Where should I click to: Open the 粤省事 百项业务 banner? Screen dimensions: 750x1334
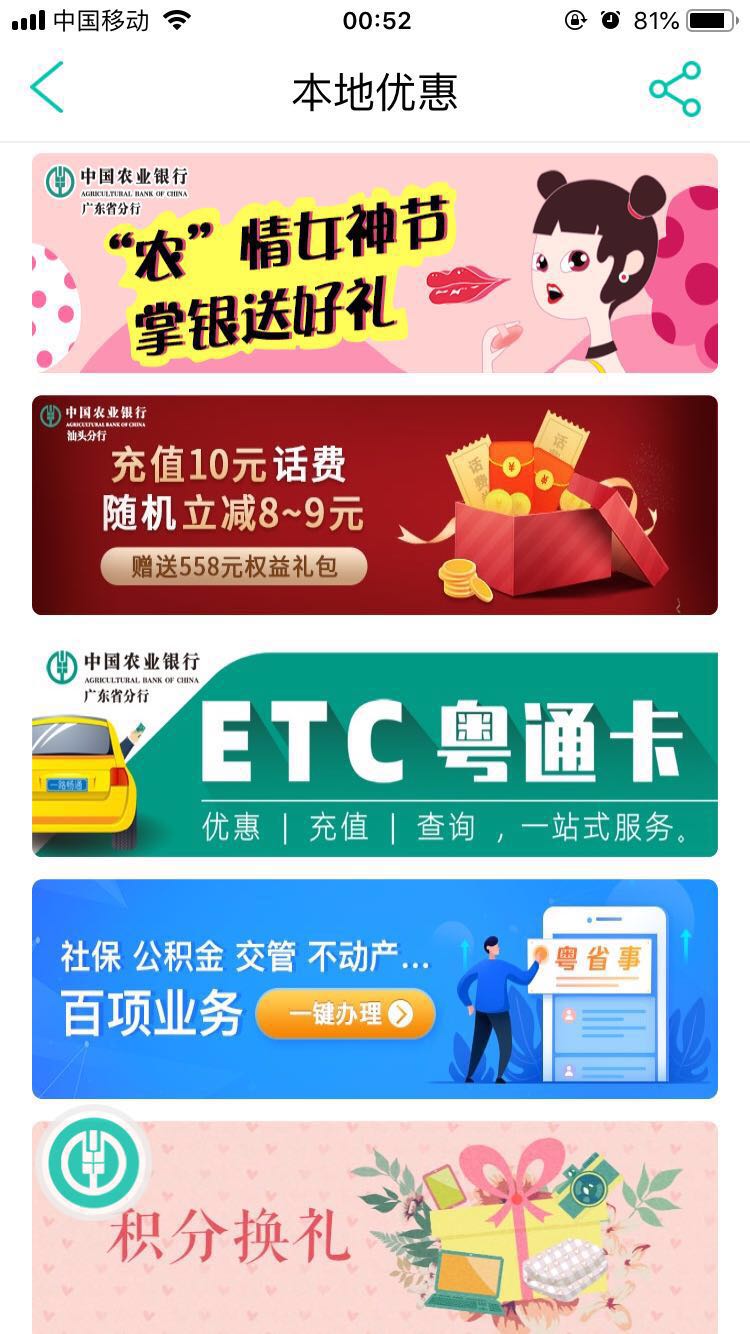(x=374, y=989)
